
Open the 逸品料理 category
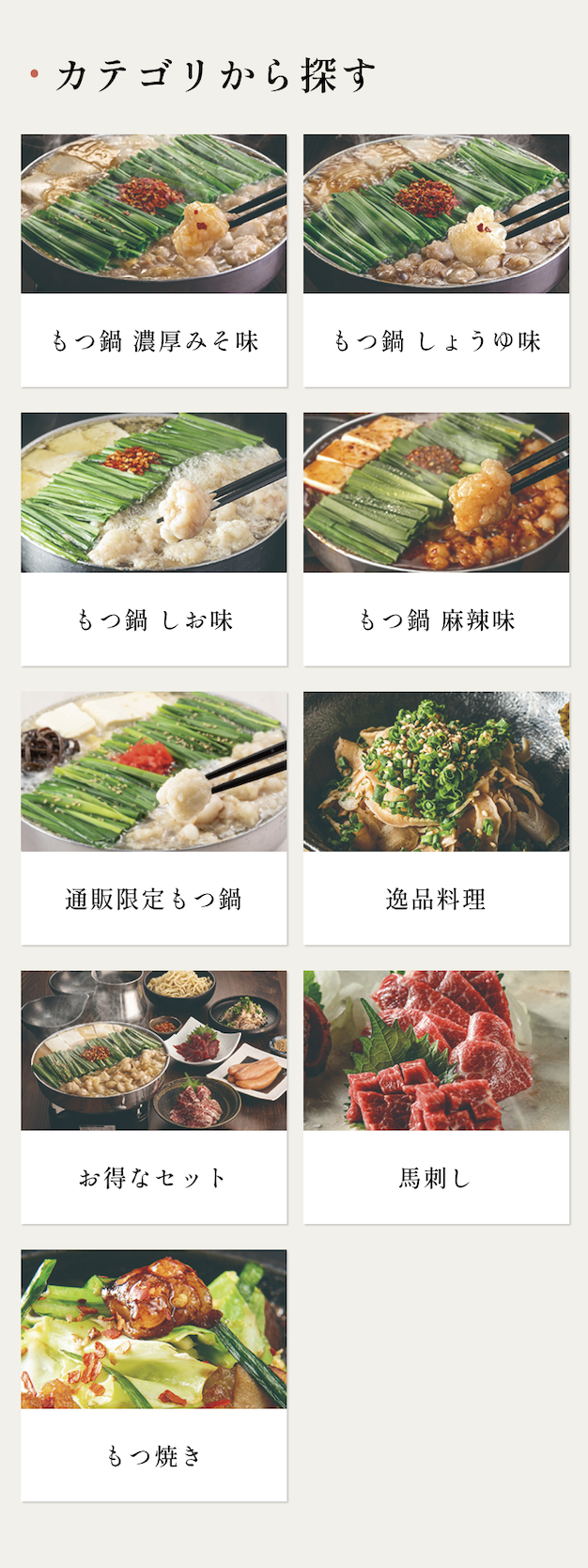click(x=436, y=819)
